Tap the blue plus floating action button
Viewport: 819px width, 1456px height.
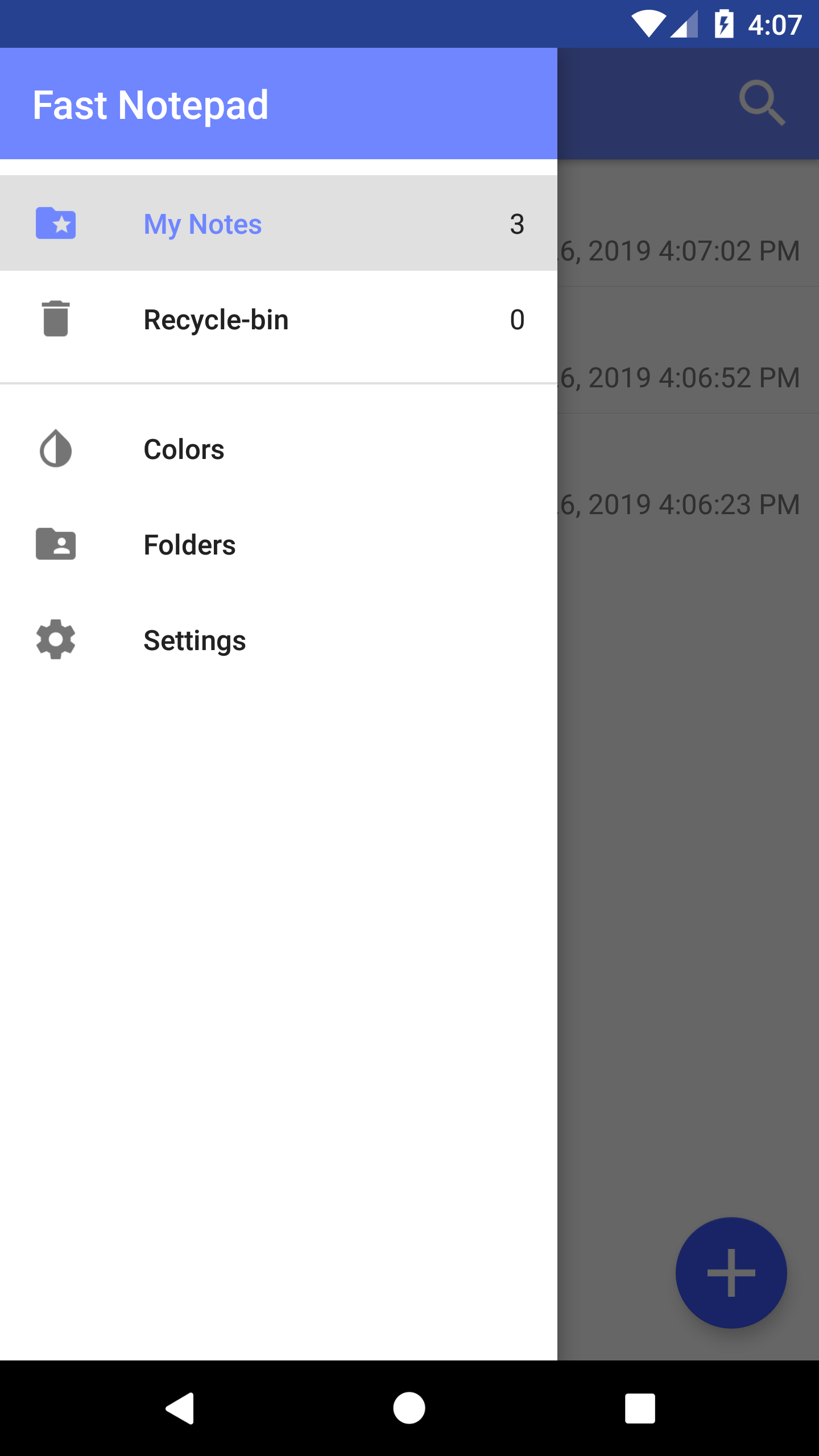[731, 1272]
